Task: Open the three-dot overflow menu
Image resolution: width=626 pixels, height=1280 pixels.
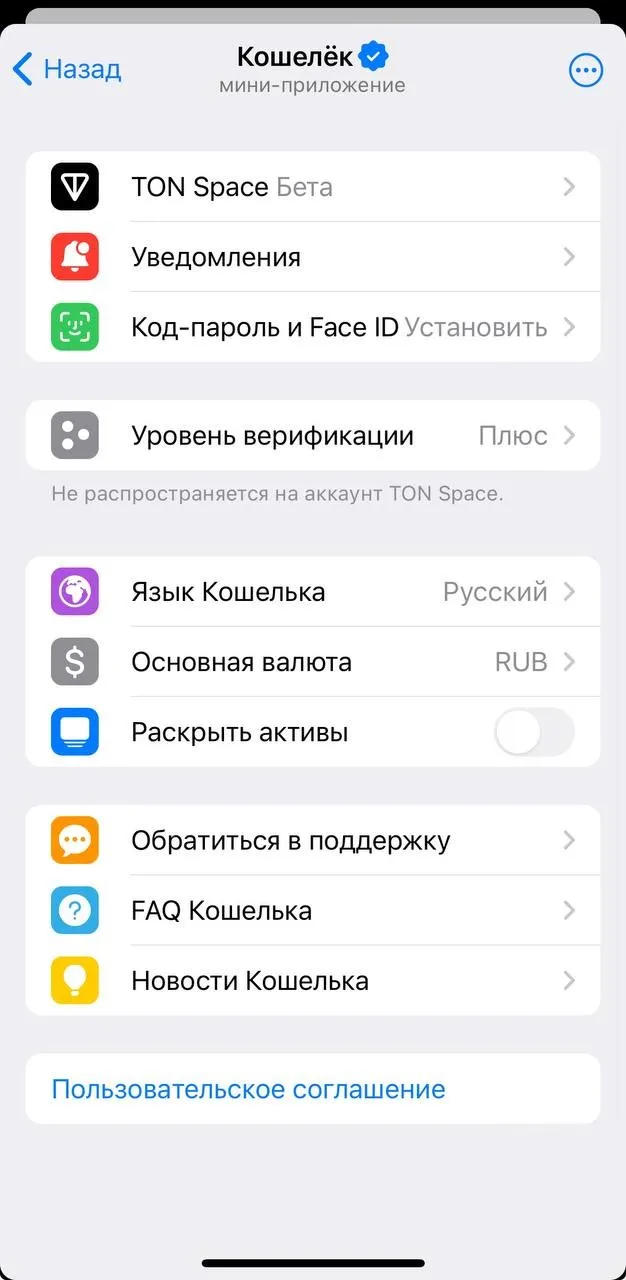Action: [586, 70]
